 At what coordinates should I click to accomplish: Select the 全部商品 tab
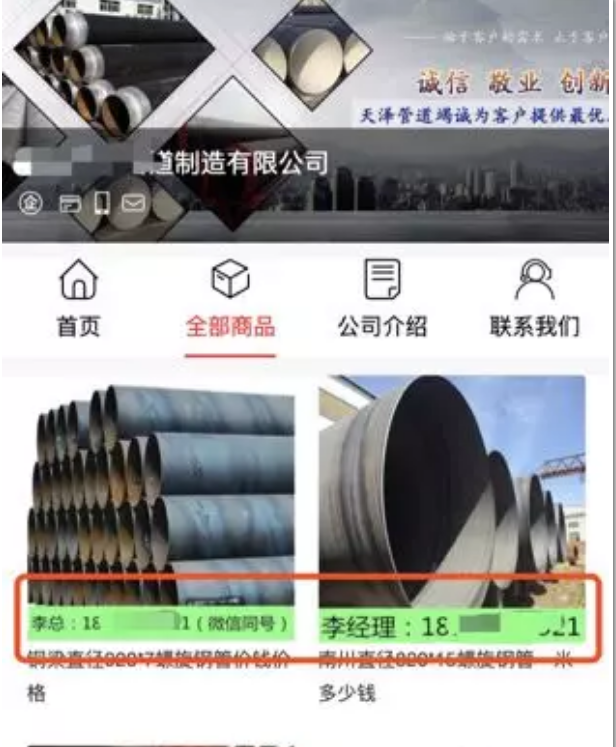(x=230, y=300)
